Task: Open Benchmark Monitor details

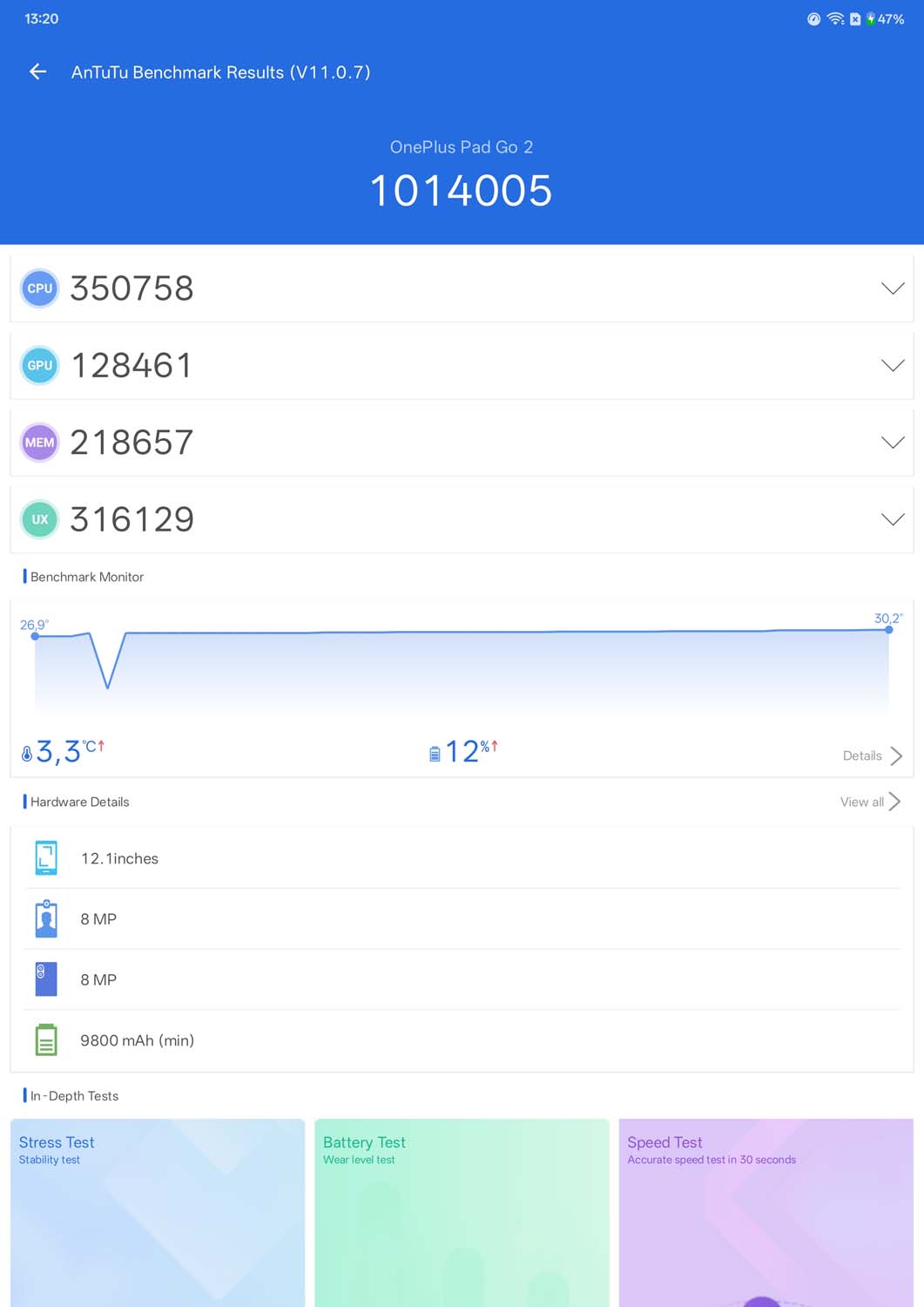Action: [x=872, y=755]
